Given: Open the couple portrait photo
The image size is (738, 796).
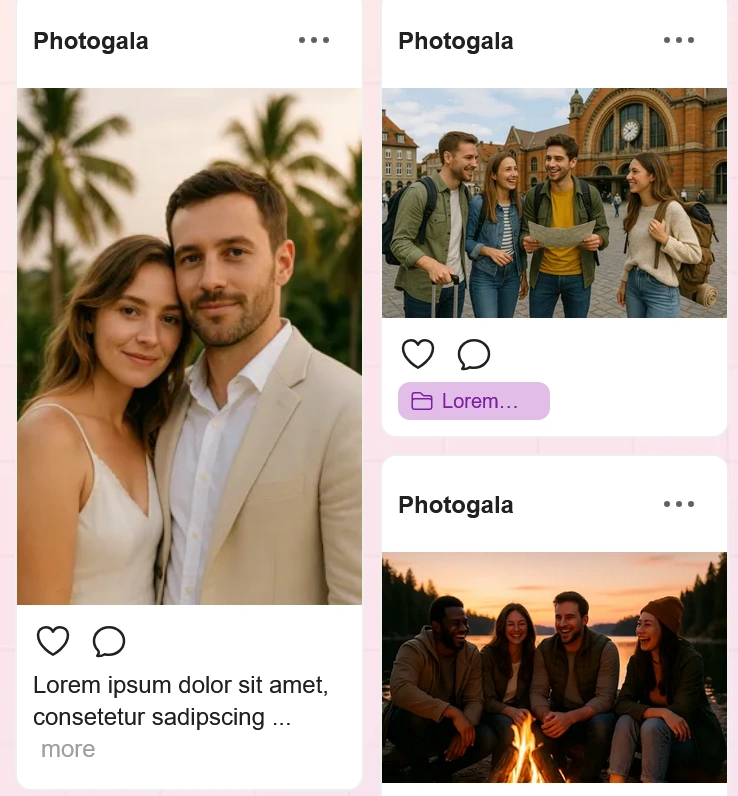Looking at the screenshot, I should 189,347.
